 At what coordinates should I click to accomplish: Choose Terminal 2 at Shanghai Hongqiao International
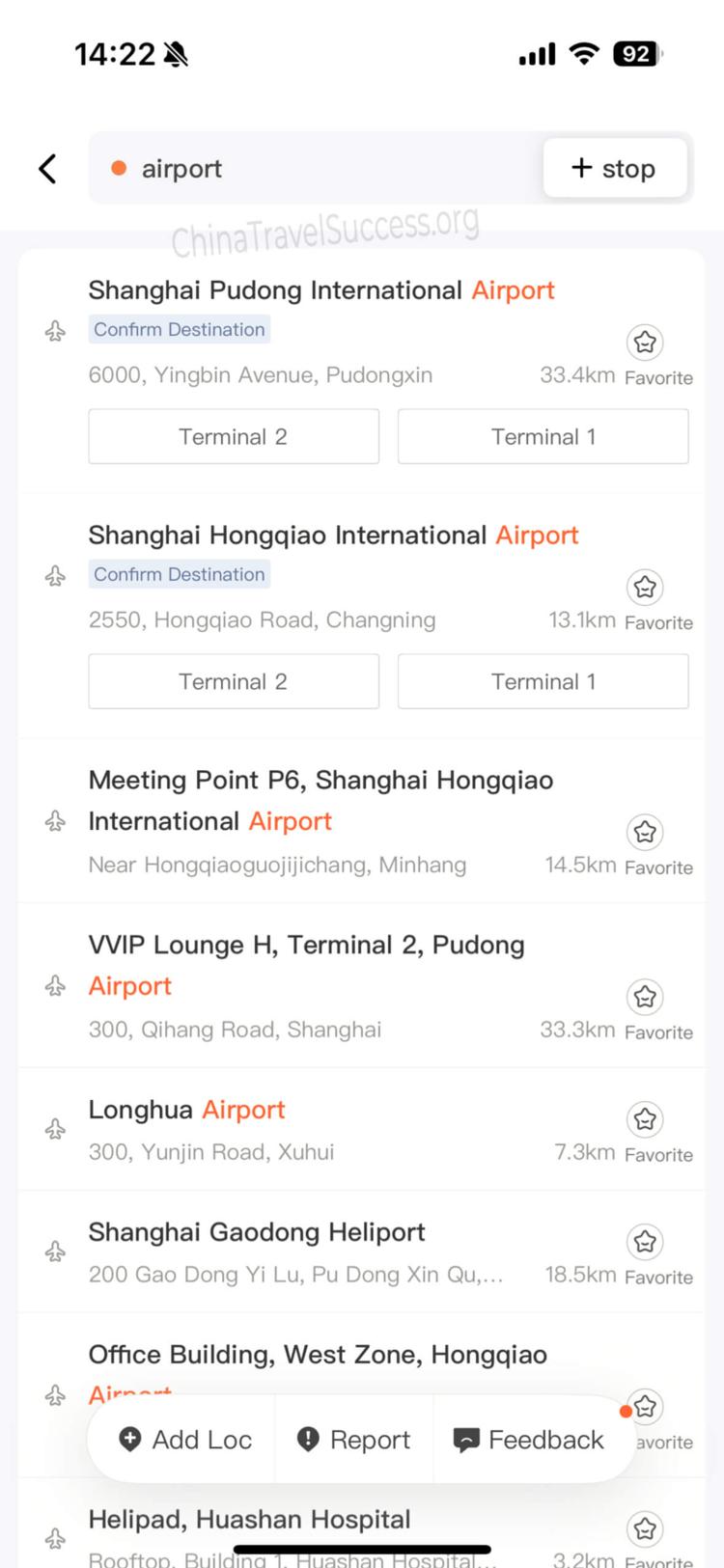pos(234,682)
